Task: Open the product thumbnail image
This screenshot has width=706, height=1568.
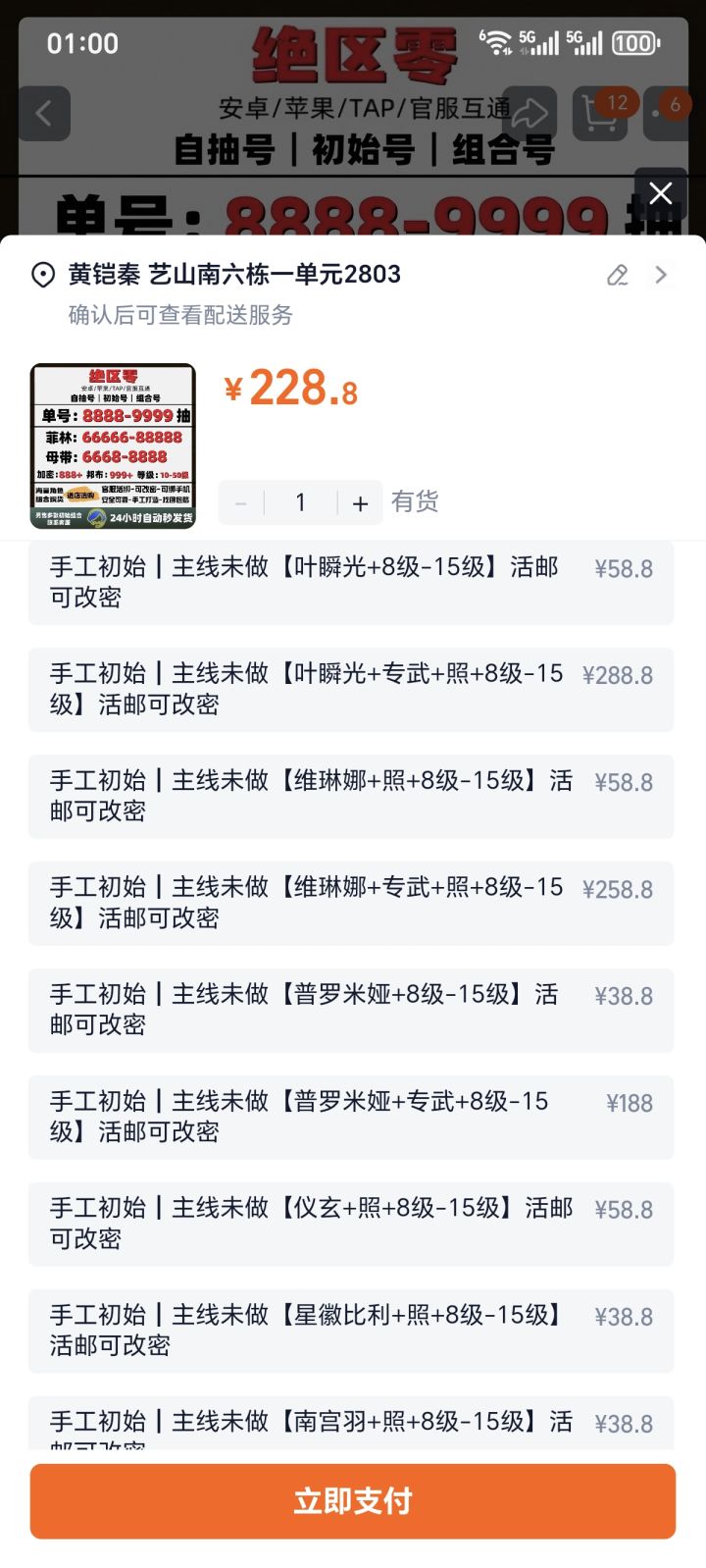Action: click(113, 445)
